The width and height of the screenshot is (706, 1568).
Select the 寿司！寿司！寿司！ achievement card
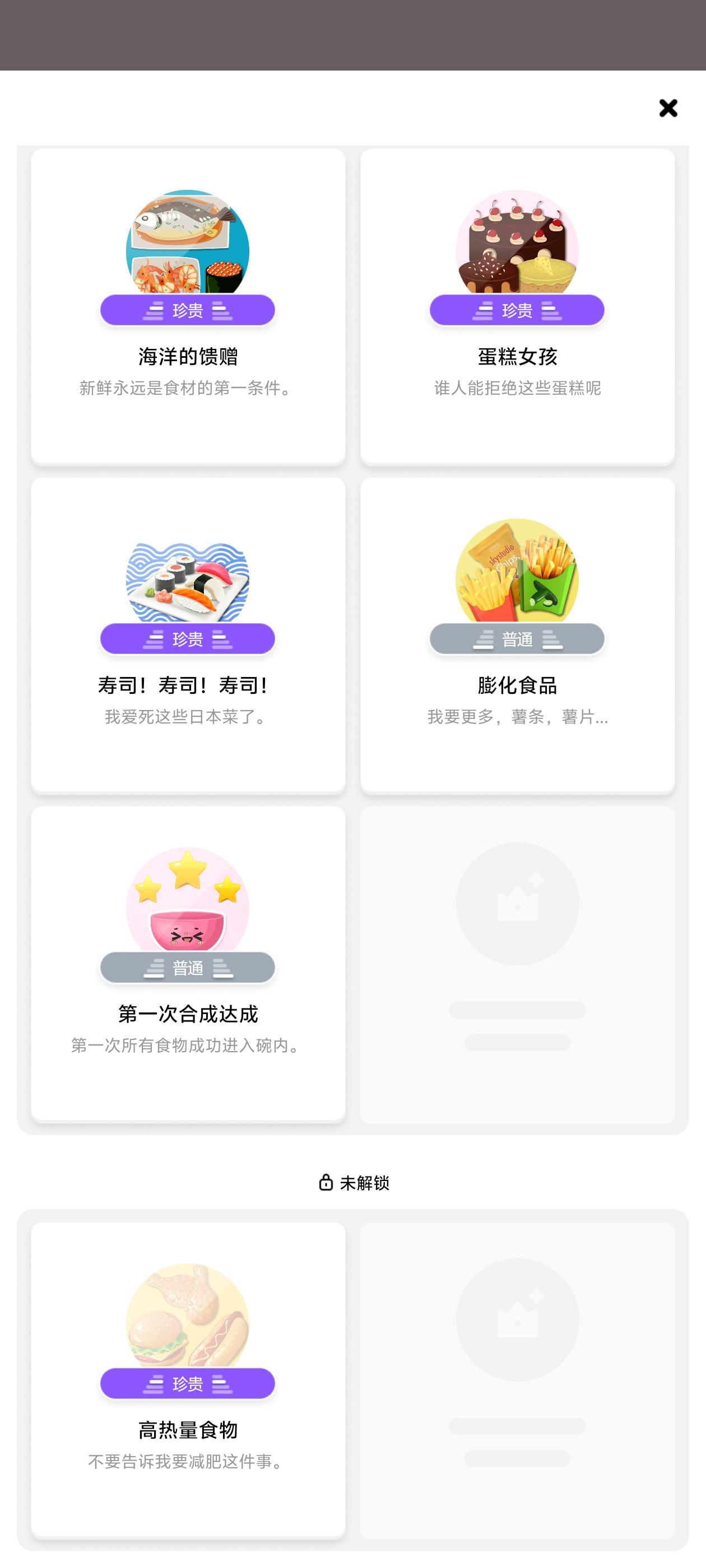tap(188, 636)
